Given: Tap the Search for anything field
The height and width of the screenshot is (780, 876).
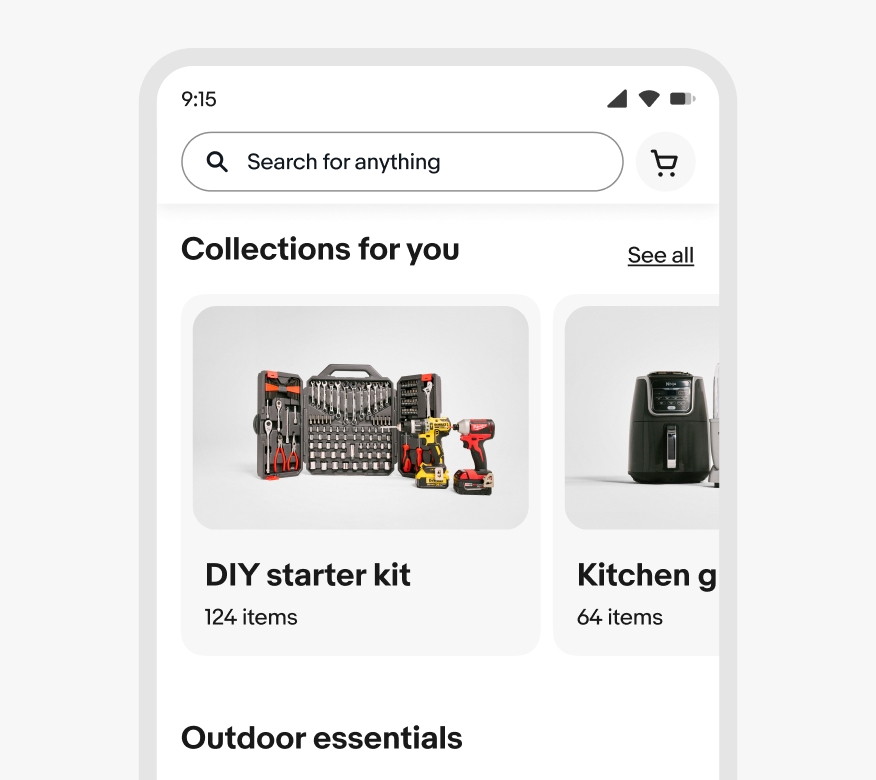Looking at the screenshot, I should (400, 162).
